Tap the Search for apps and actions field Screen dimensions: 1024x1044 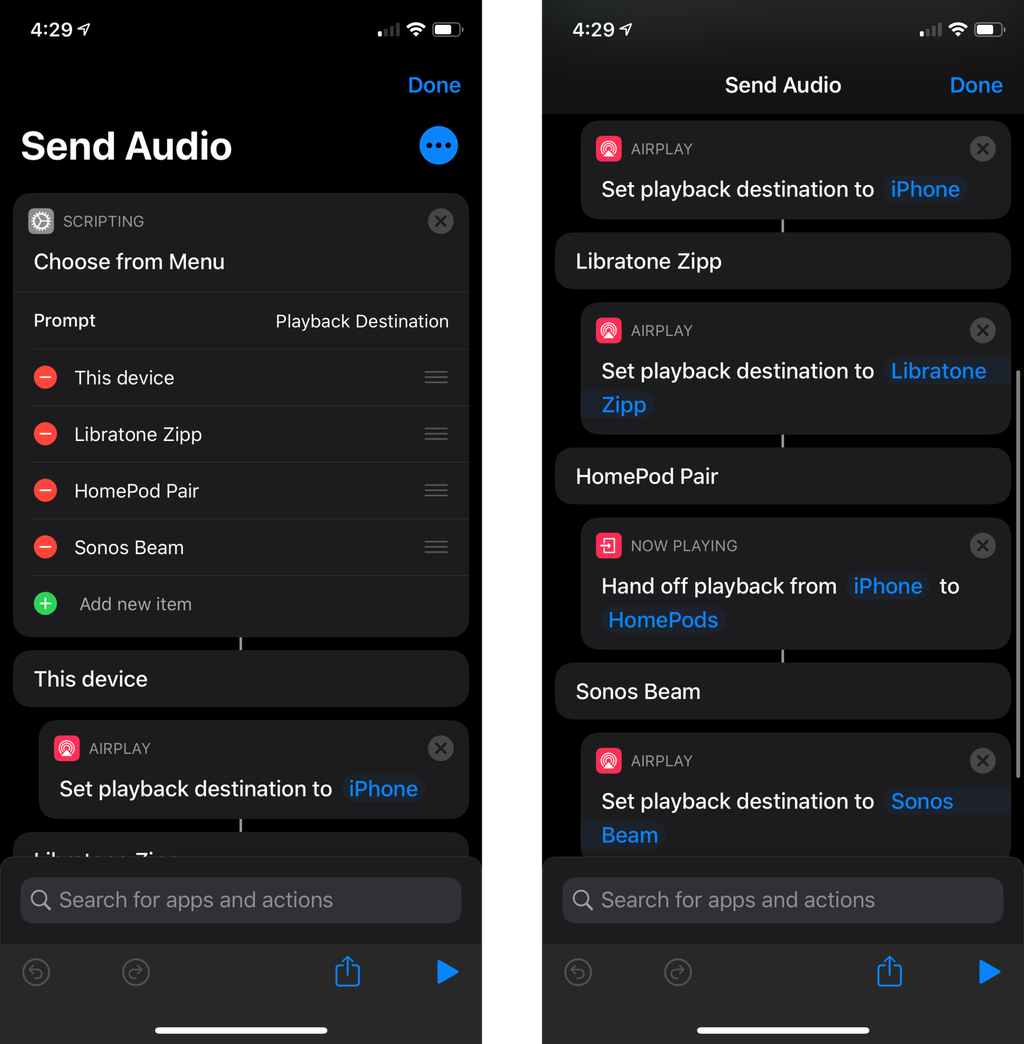coord(240,900)
